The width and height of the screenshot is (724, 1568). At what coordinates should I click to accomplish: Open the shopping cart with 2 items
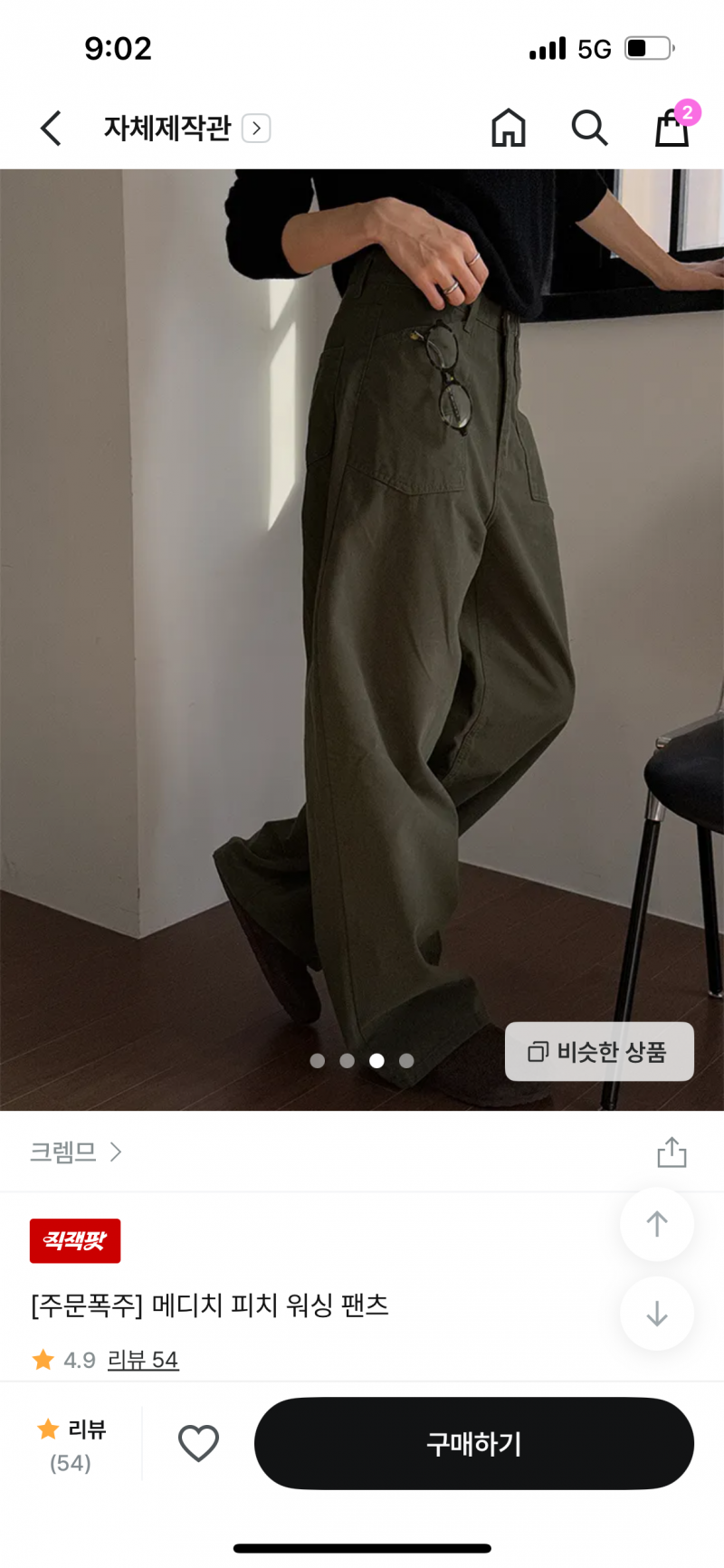(671, 129)
